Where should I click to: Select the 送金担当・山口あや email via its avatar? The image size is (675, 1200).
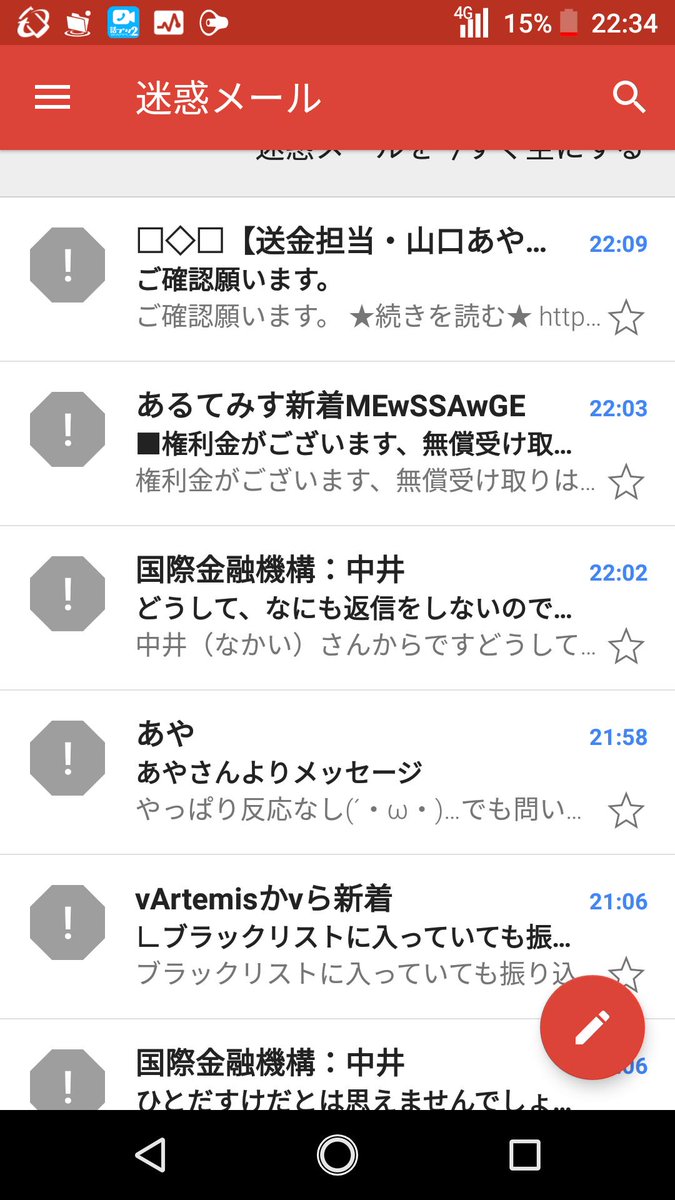[x=68, y=265]
